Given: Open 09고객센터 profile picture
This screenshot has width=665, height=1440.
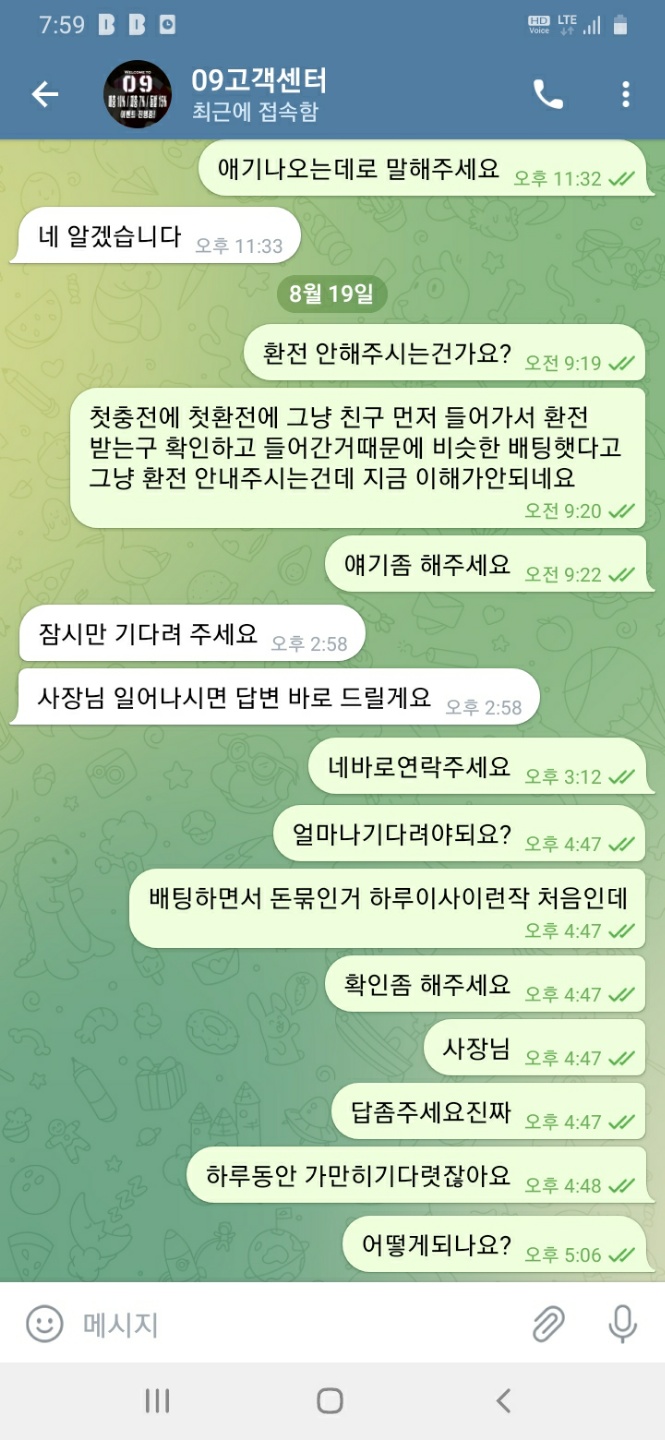Looking at the screenshot, I should click(x=137, y=94).
